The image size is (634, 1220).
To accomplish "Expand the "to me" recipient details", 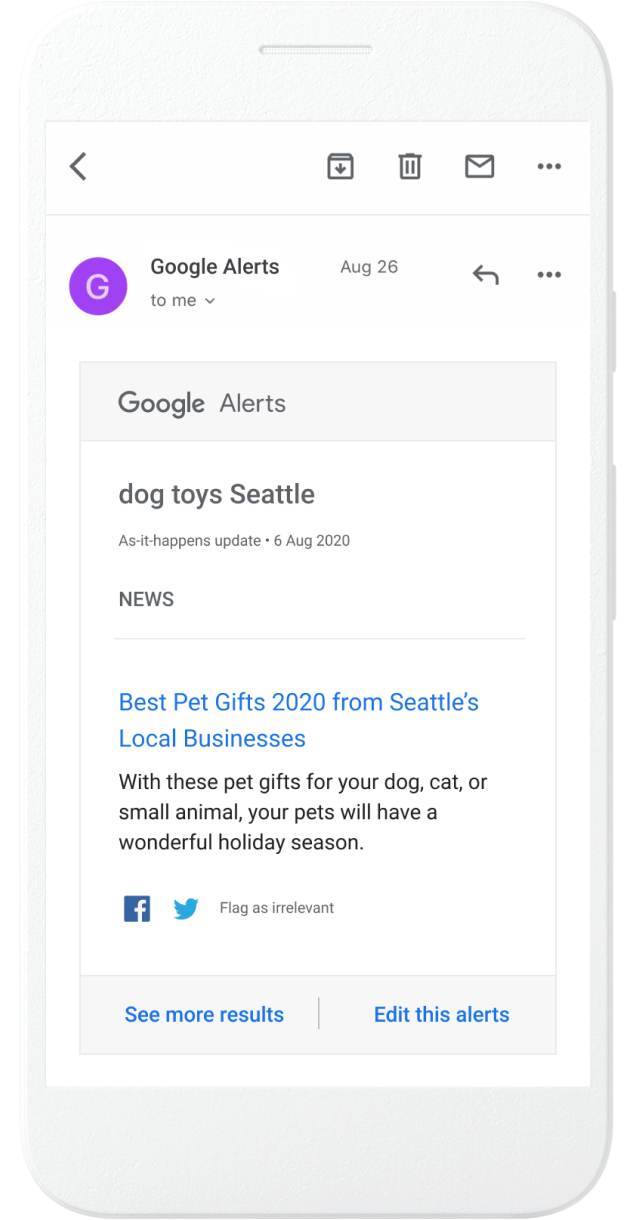I will (x=183, y=300).
